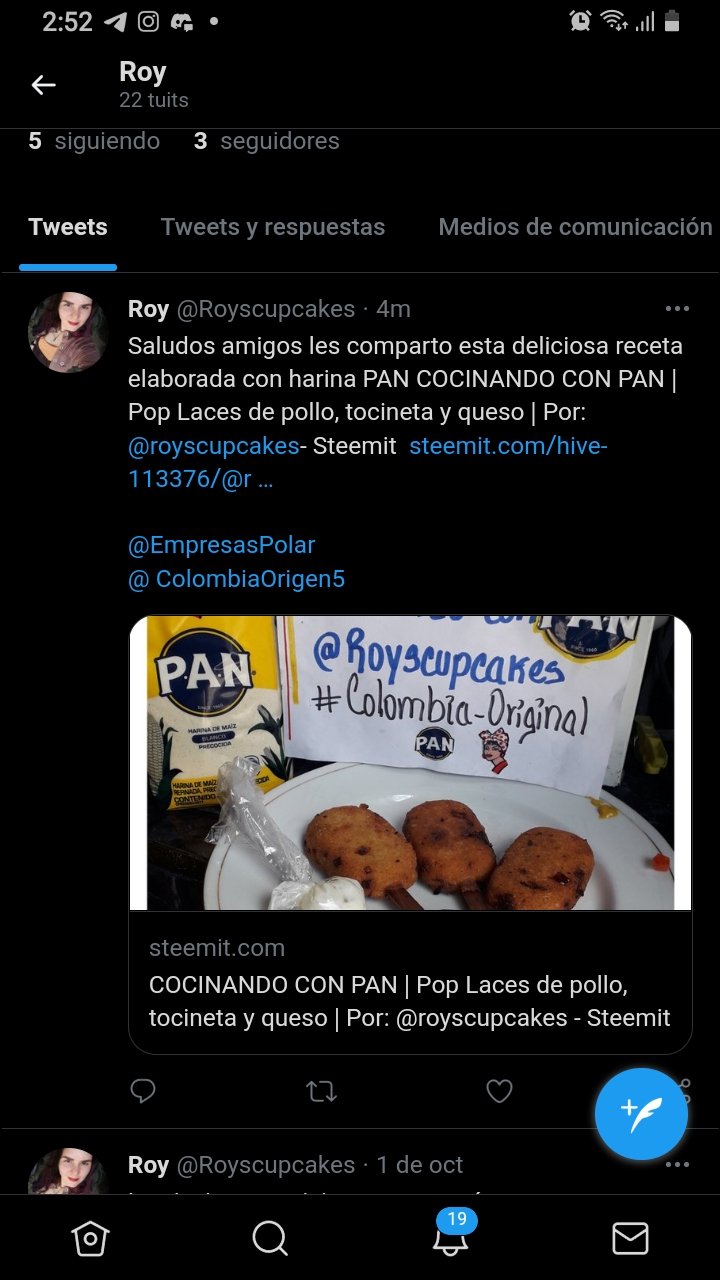Open the @EmpresasPolar mention
Viewport: 720px width, 1280px height.
[222, 545]
